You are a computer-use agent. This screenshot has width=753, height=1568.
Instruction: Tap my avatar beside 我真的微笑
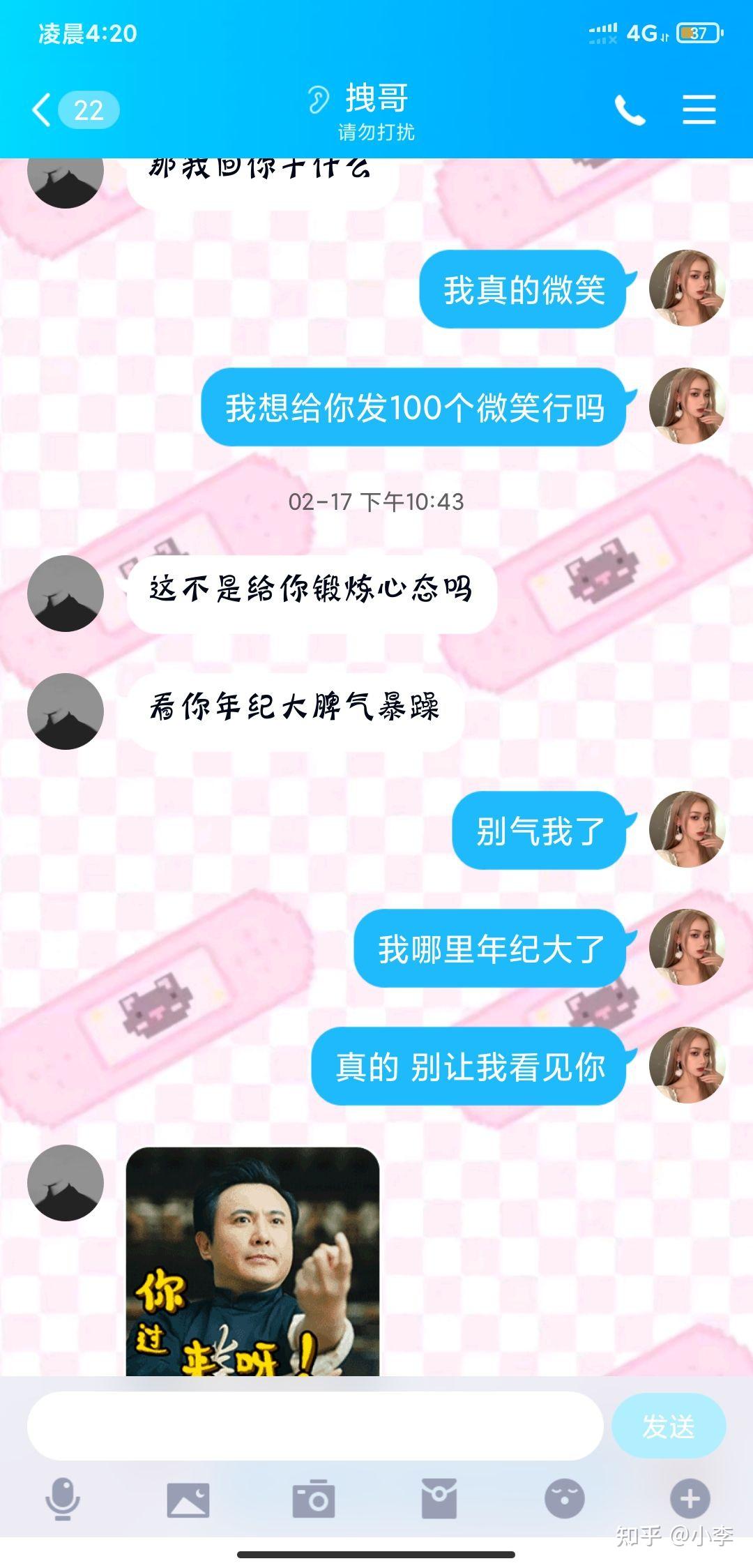(687, 288)
